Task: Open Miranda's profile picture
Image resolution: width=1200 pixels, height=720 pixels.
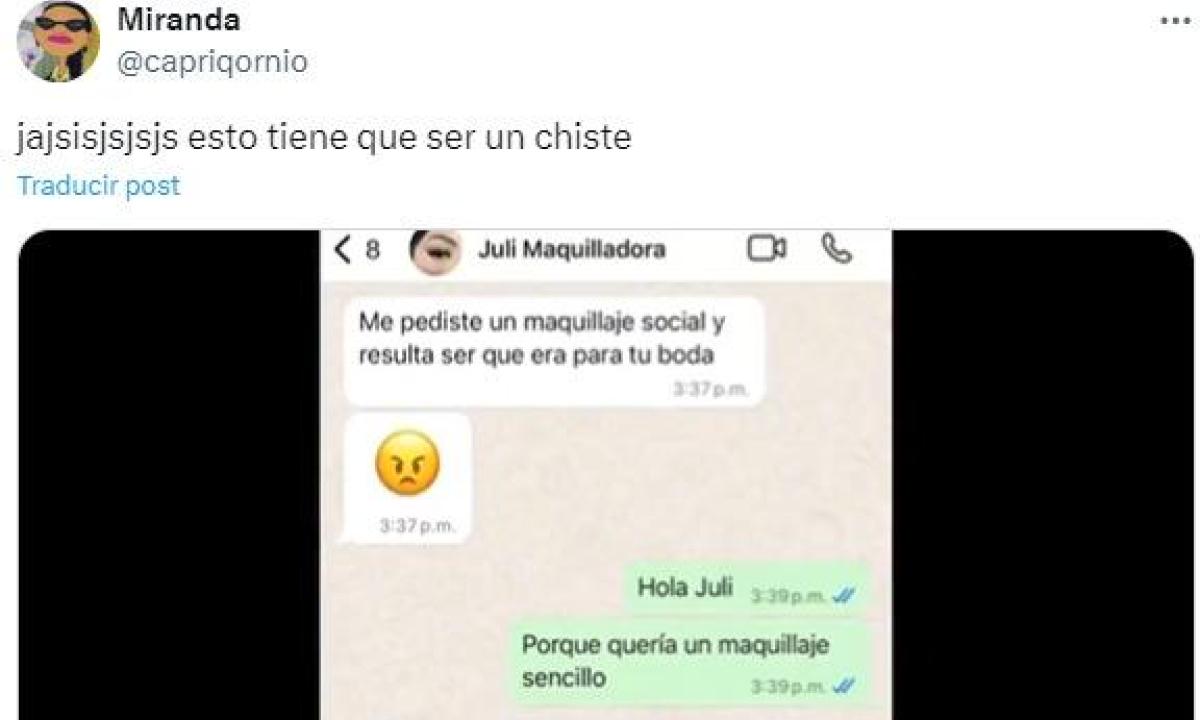Action: pyautogui.click(x=58, y=41)
